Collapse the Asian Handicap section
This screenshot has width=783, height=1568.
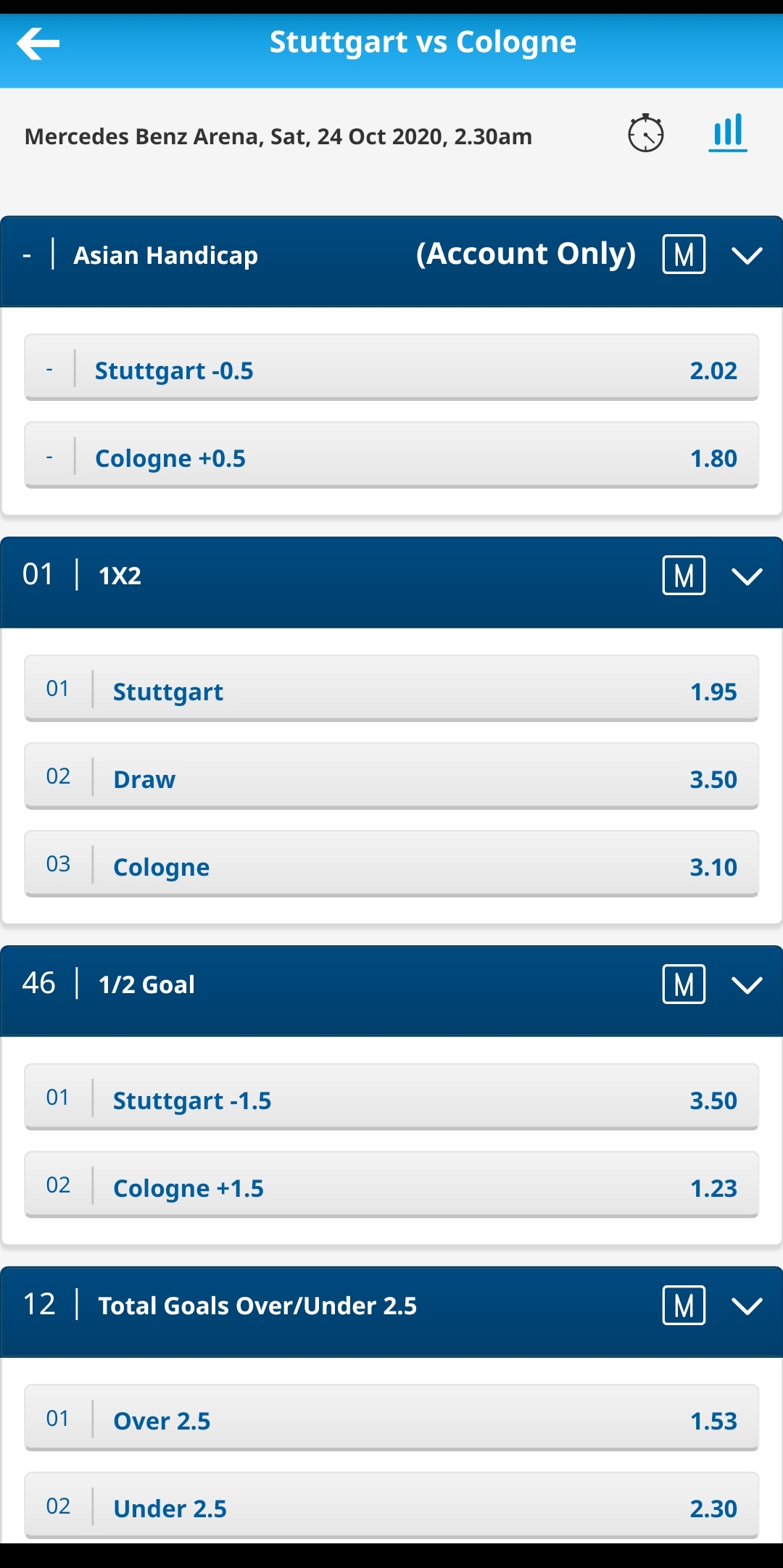[746, 255]
